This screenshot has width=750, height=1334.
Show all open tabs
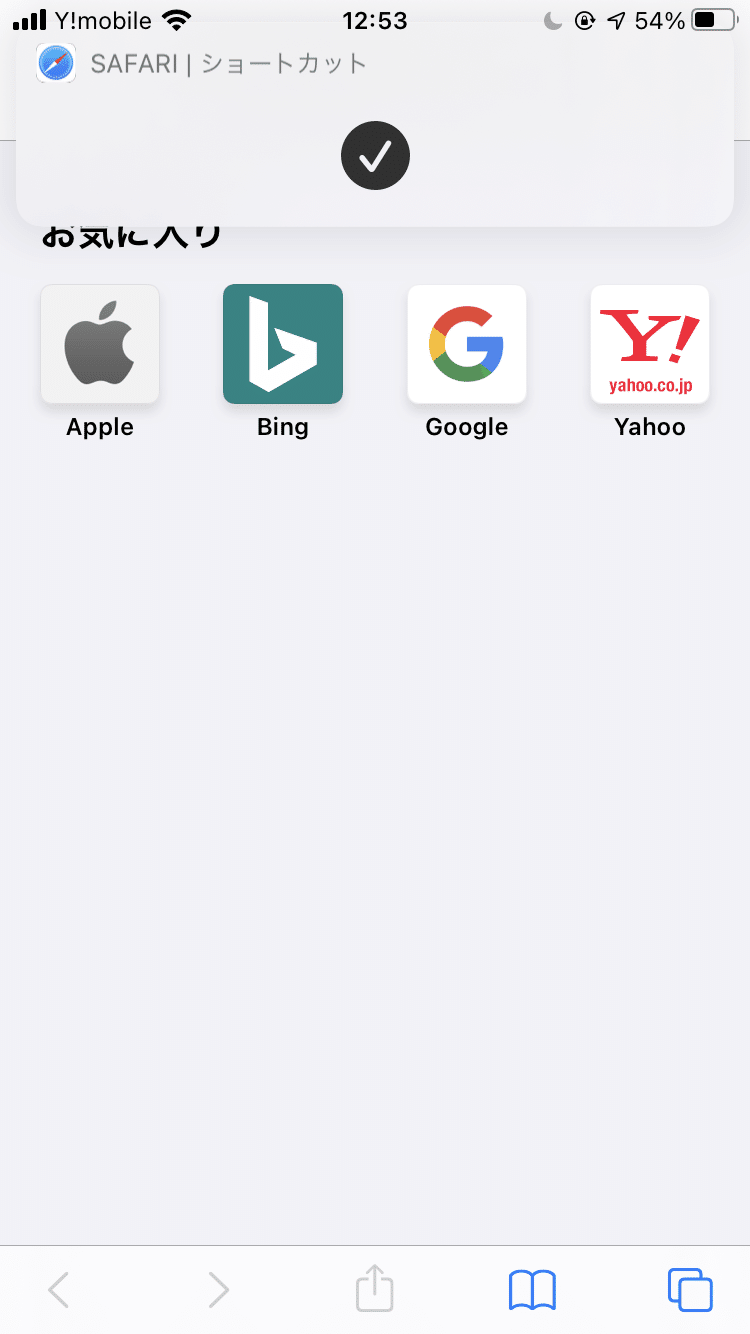[690, 1290]
